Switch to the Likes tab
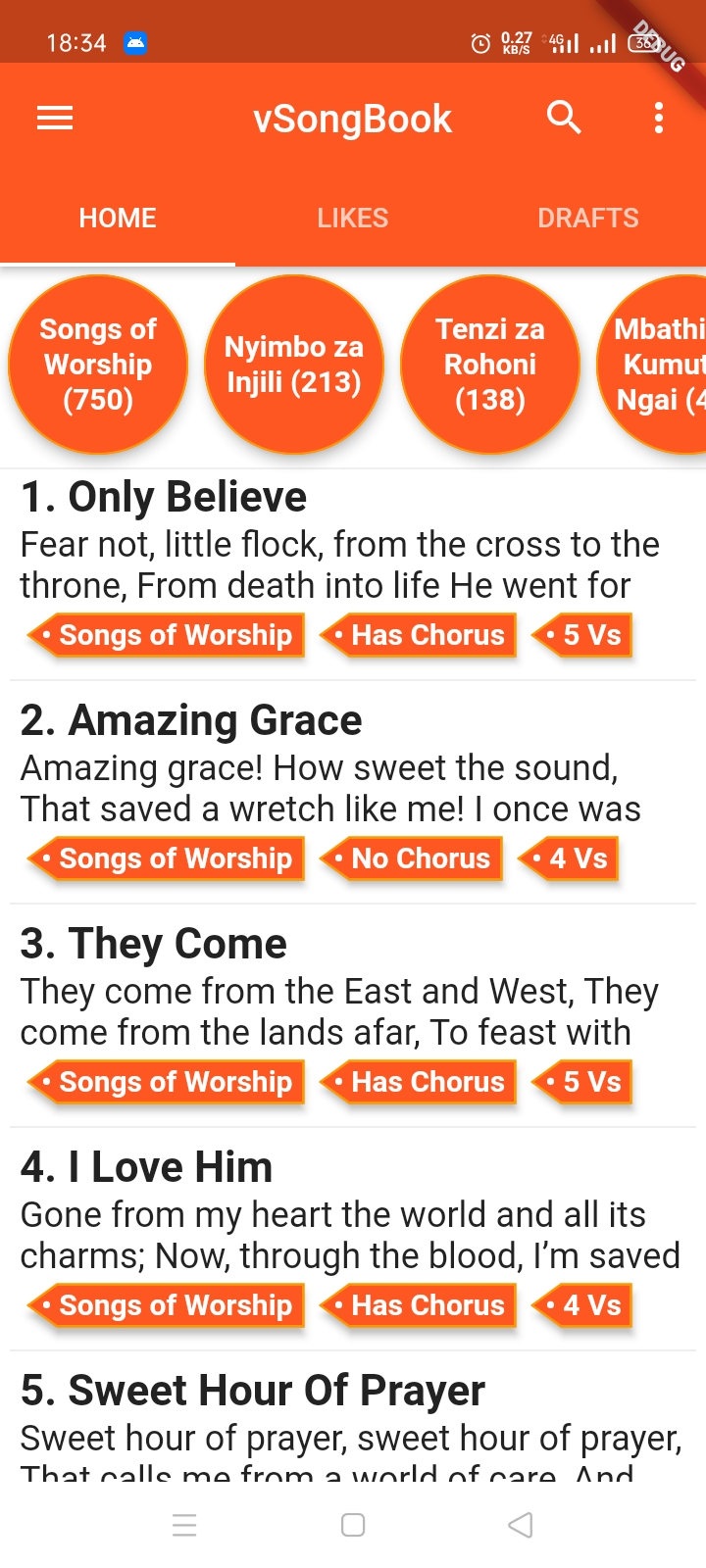The height and width of the screenshot is (1568, 706). click(x=352, y=218)
